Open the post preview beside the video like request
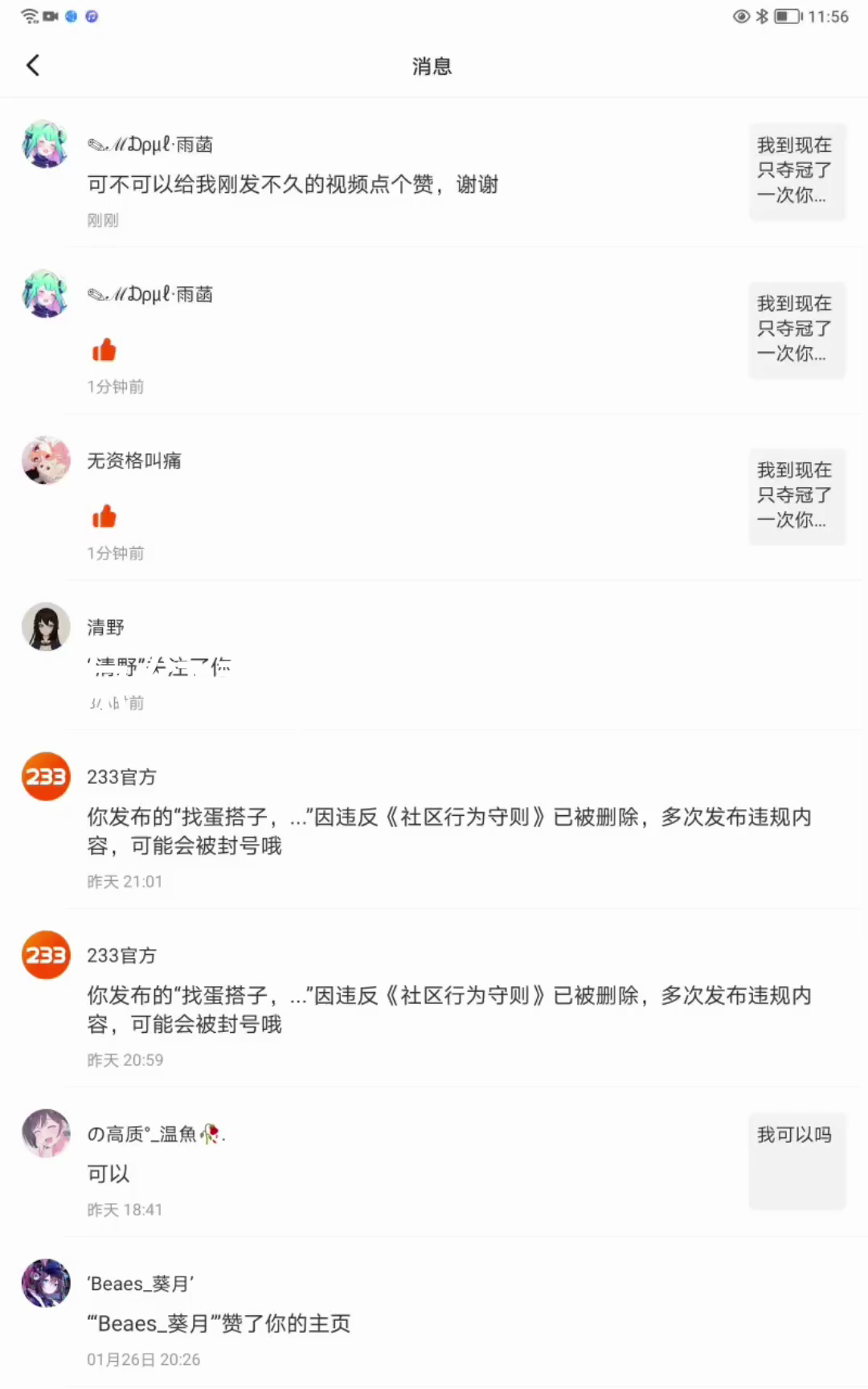The height and width of the screenshot is (1389, 868). coord(796,170)
